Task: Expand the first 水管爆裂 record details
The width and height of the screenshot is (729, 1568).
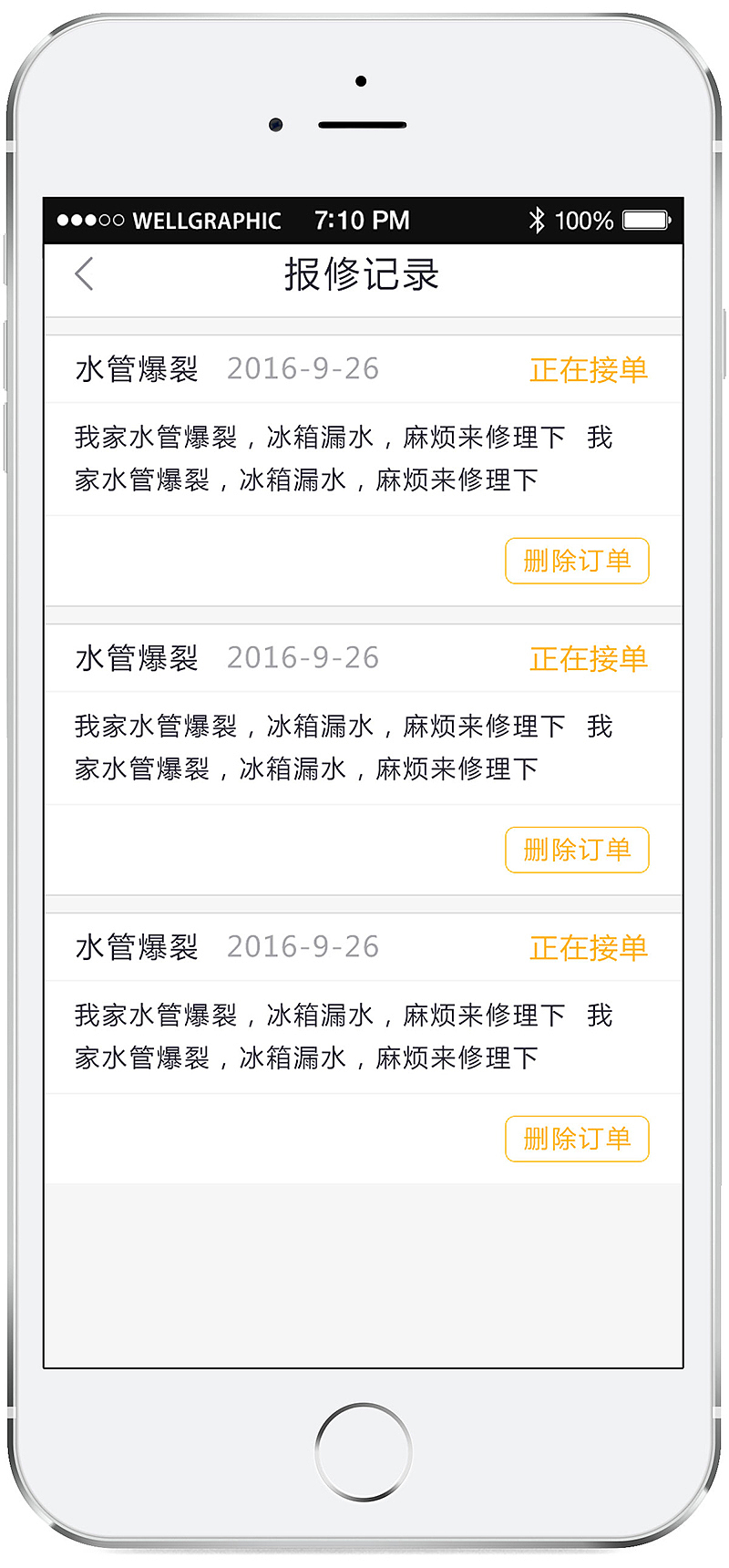Action: [x=135, y=367]
